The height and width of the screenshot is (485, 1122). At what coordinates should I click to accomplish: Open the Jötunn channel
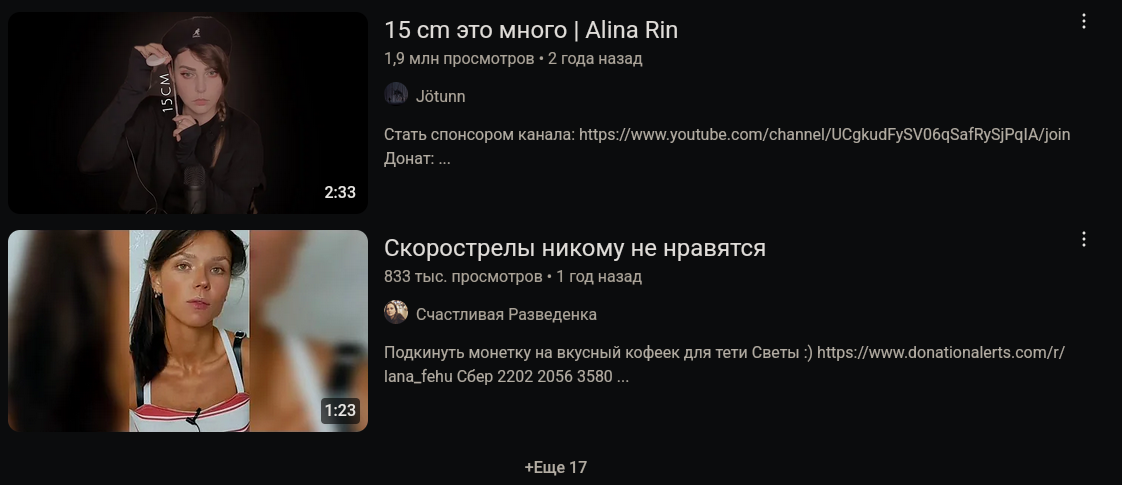pos(440,96)
